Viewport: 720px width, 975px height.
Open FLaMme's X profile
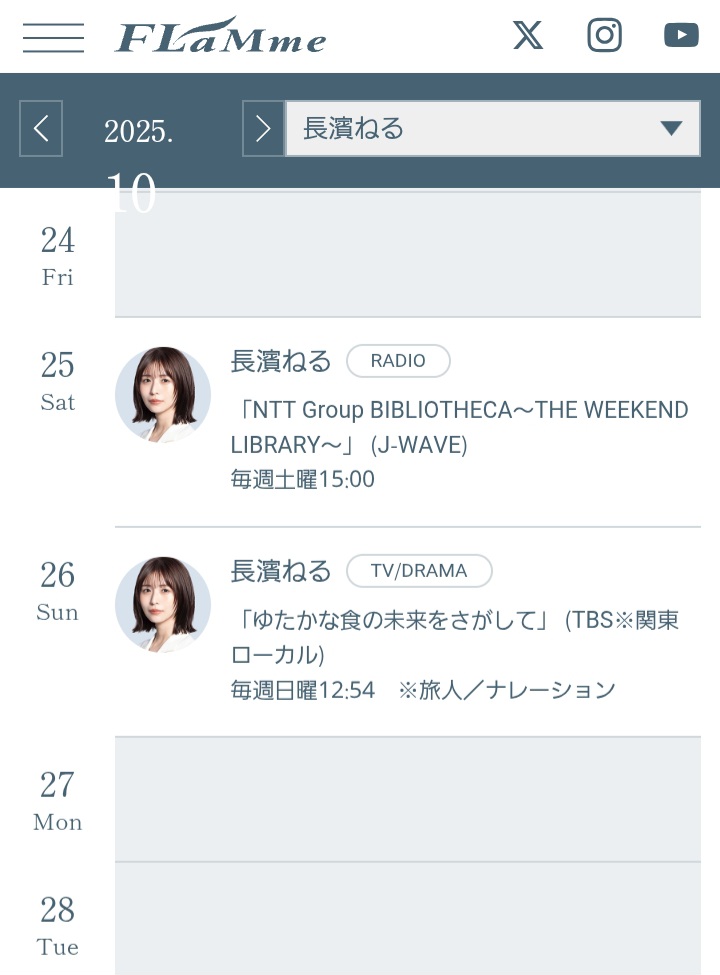tap(528, 36)
